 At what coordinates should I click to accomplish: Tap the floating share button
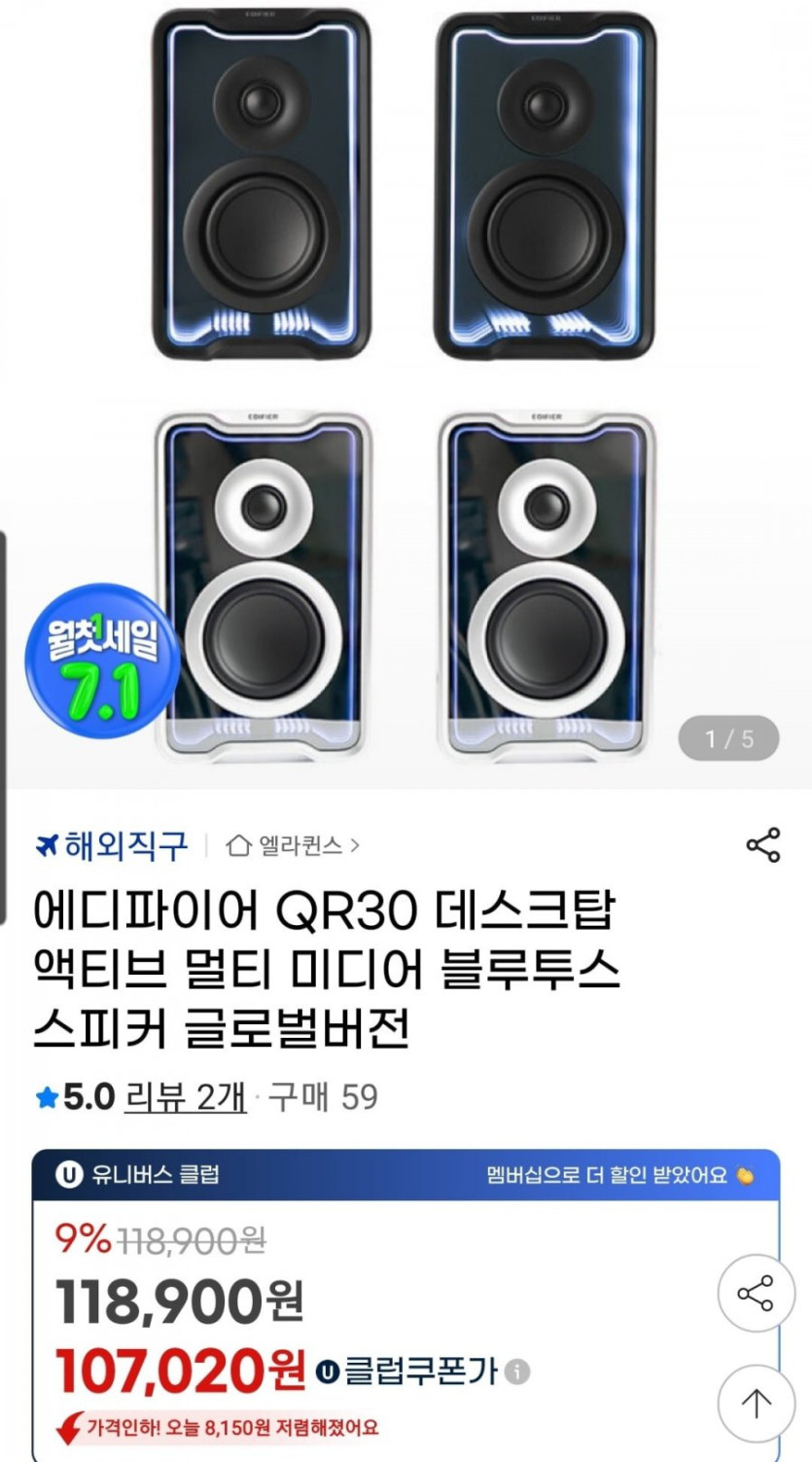point(756,1294)
